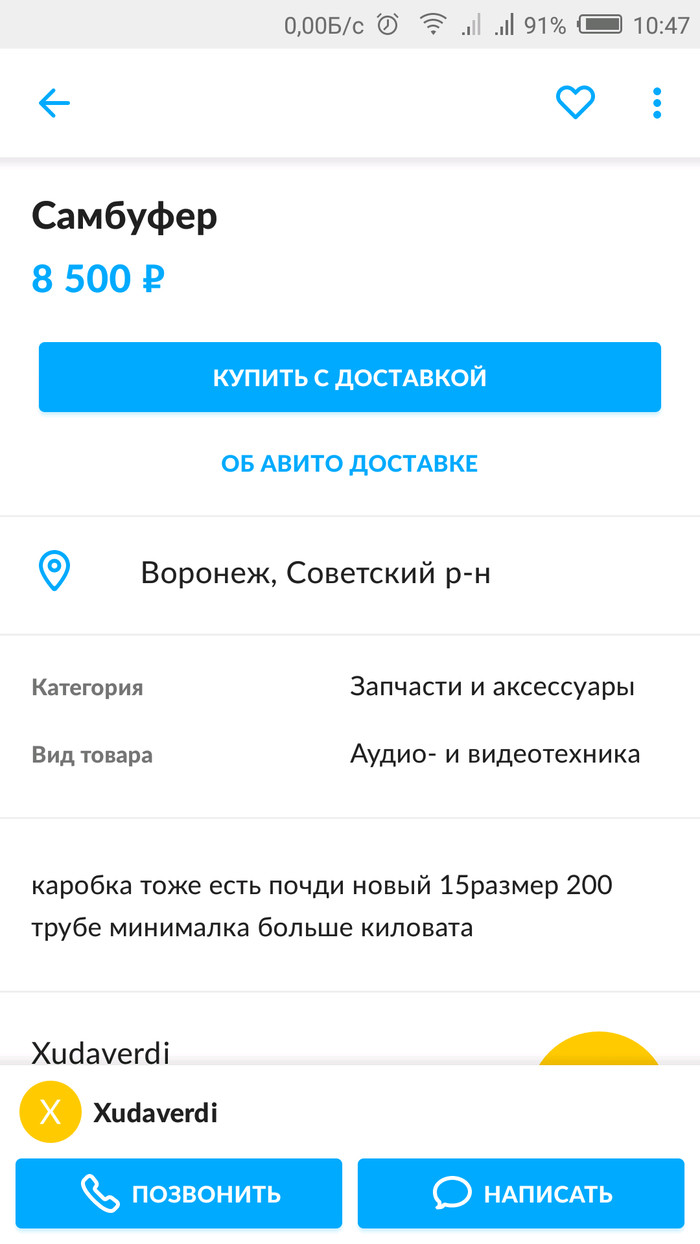Open the Воронеж, Советский р-н location
The width and height of the screenshot is (700, 1244).
tap(315, 573)
